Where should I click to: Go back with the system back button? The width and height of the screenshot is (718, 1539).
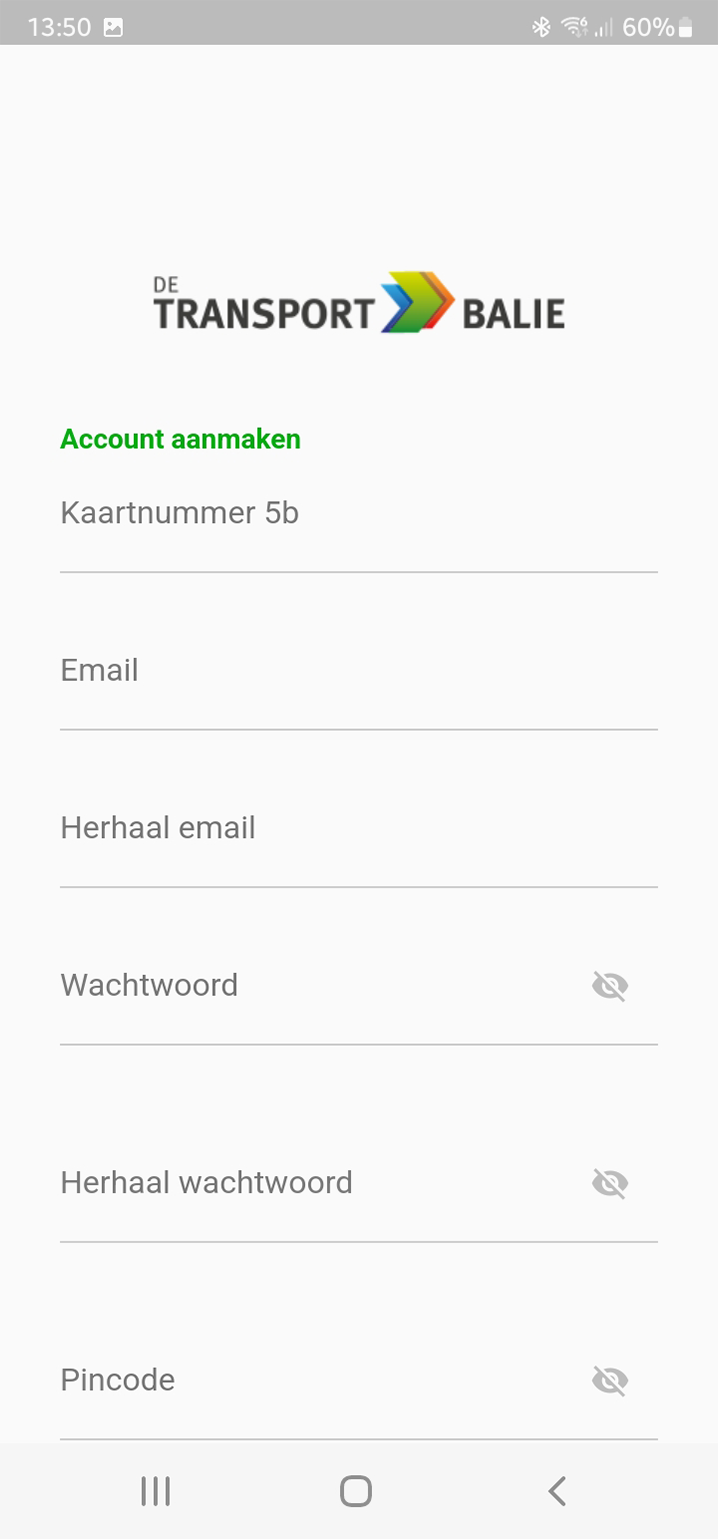[x=557, y=1491]
